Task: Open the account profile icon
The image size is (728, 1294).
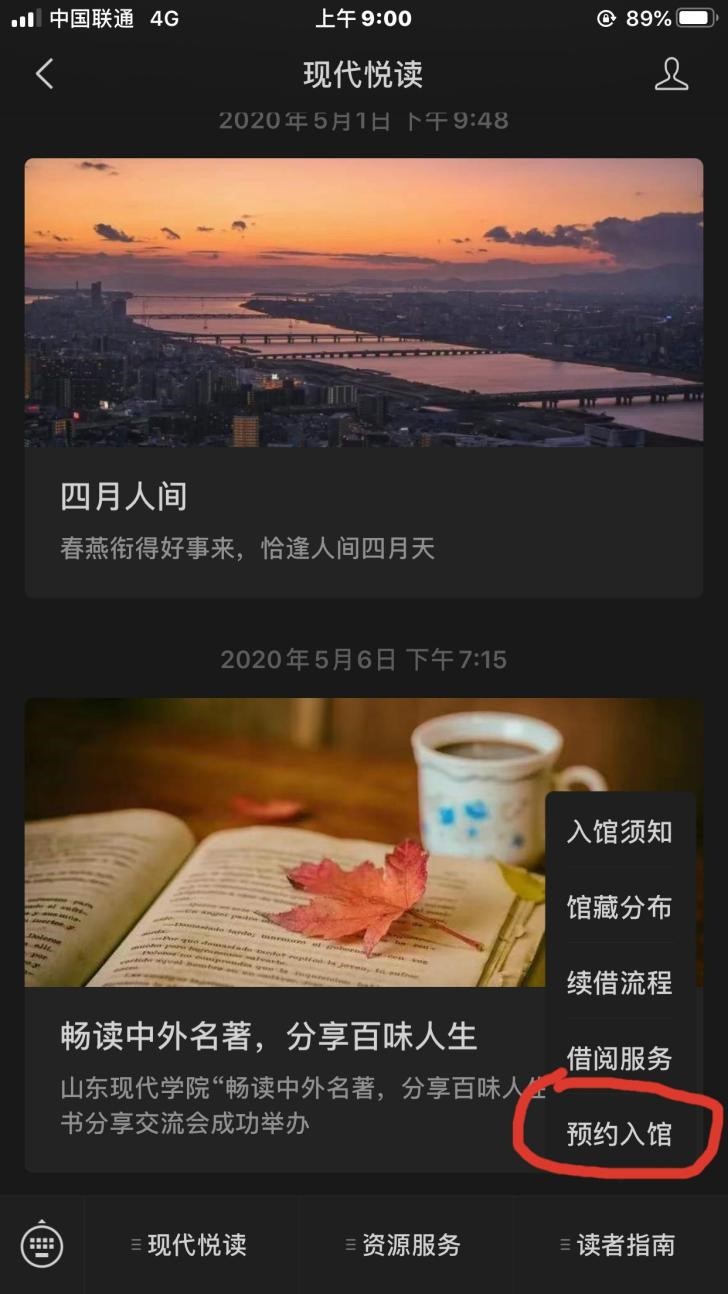Action: [x=671, y=75]
